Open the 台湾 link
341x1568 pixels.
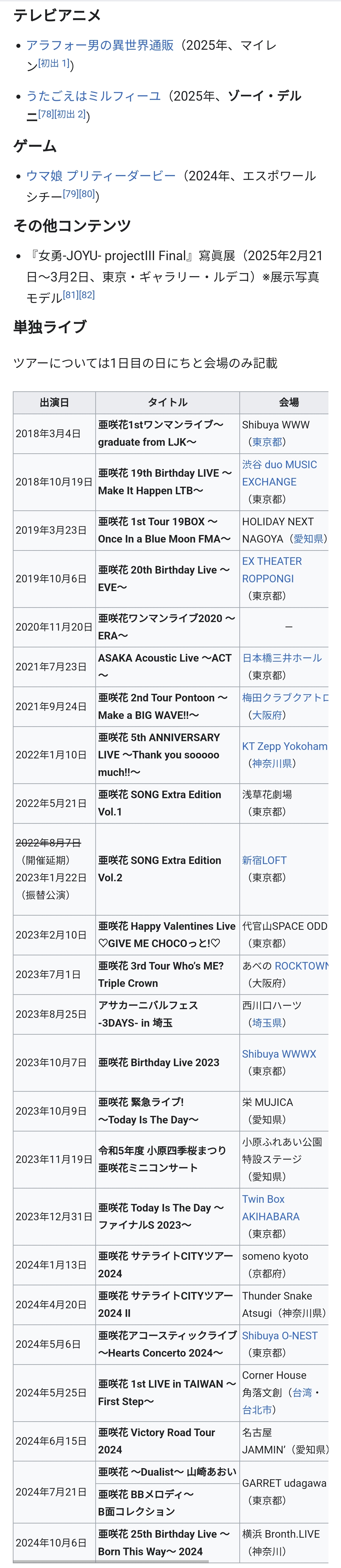click(302, 1393)
